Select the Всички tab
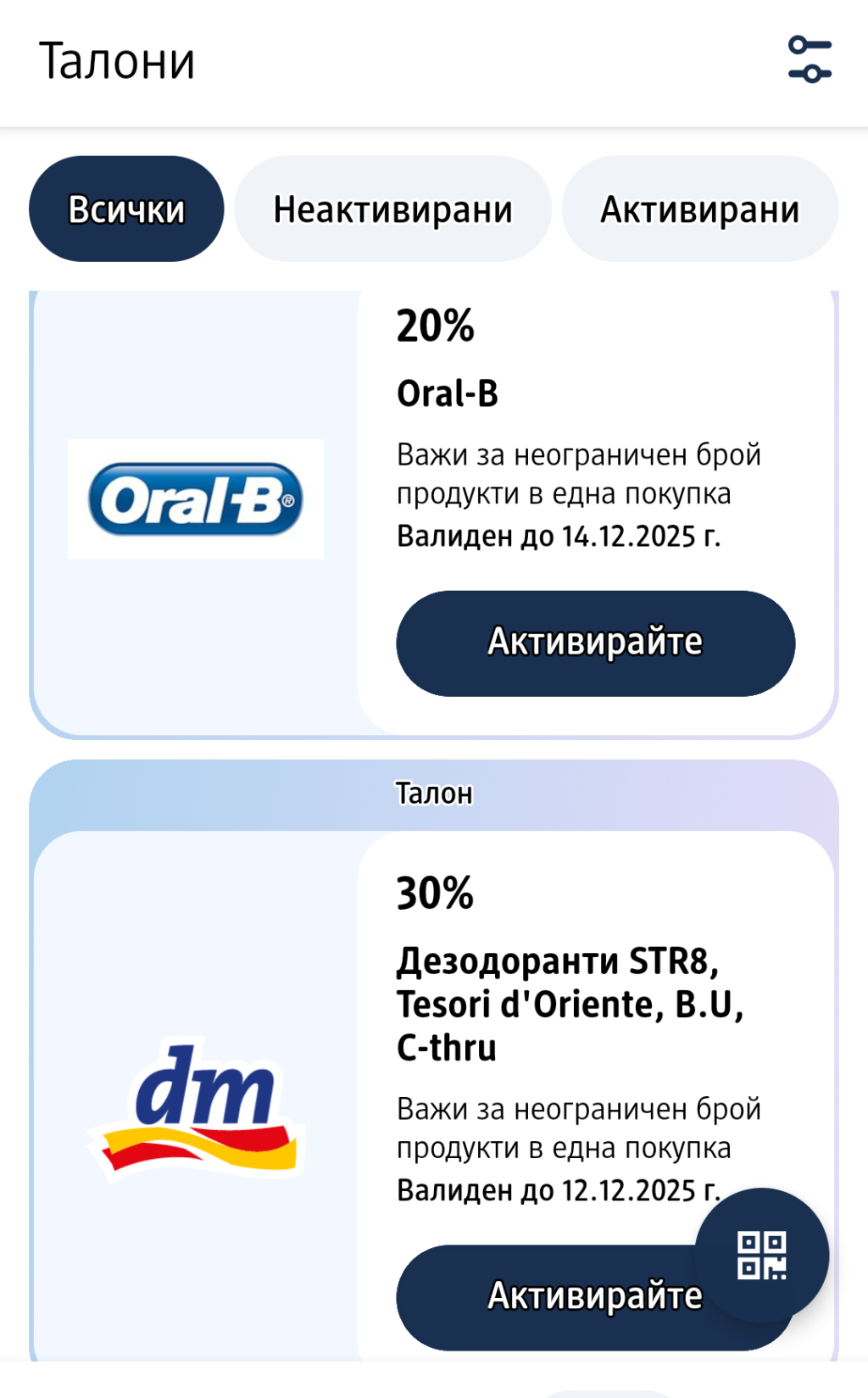 126,209
